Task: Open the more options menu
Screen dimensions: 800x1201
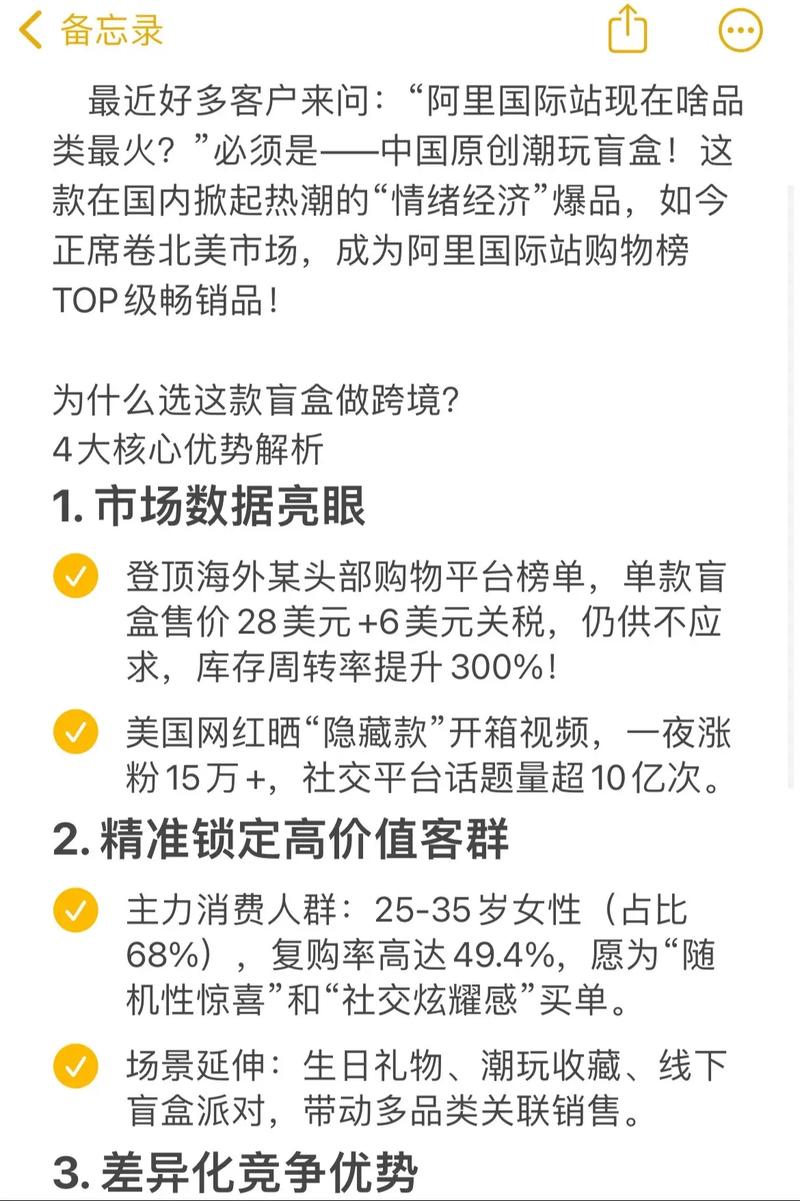Action: (x=740, y=30)
